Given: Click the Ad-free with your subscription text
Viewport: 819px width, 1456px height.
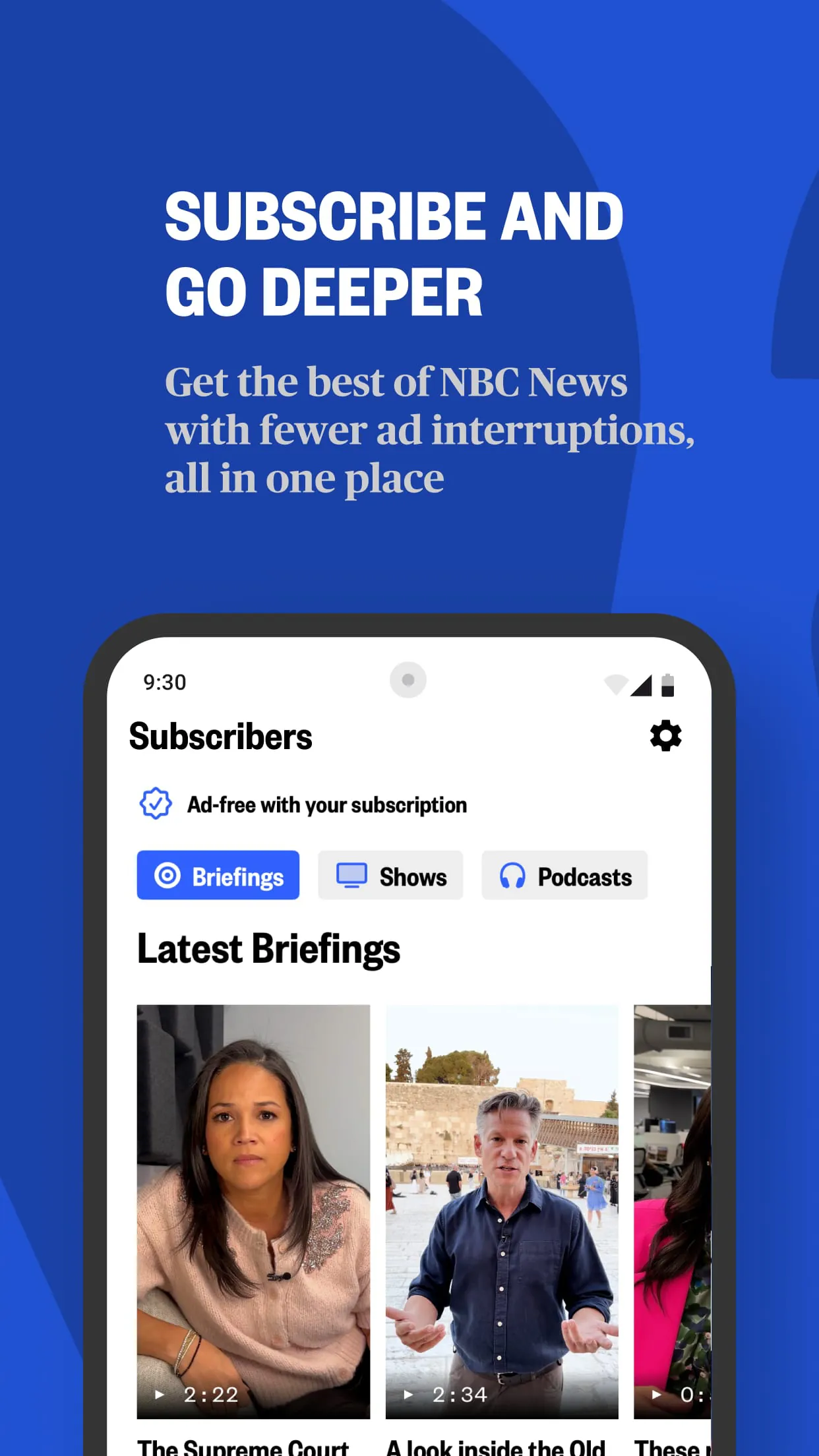Looking at the screenshot, I should [327, 804].
